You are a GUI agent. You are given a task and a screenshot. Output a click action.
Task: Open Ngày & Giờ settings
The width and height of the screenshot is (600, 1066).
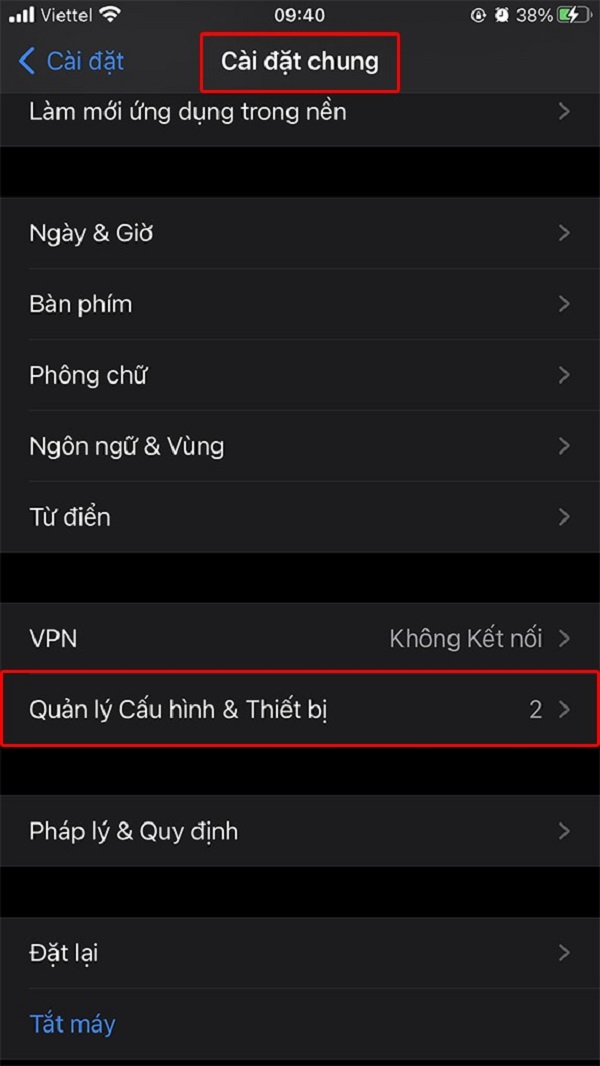coord(300,233)
